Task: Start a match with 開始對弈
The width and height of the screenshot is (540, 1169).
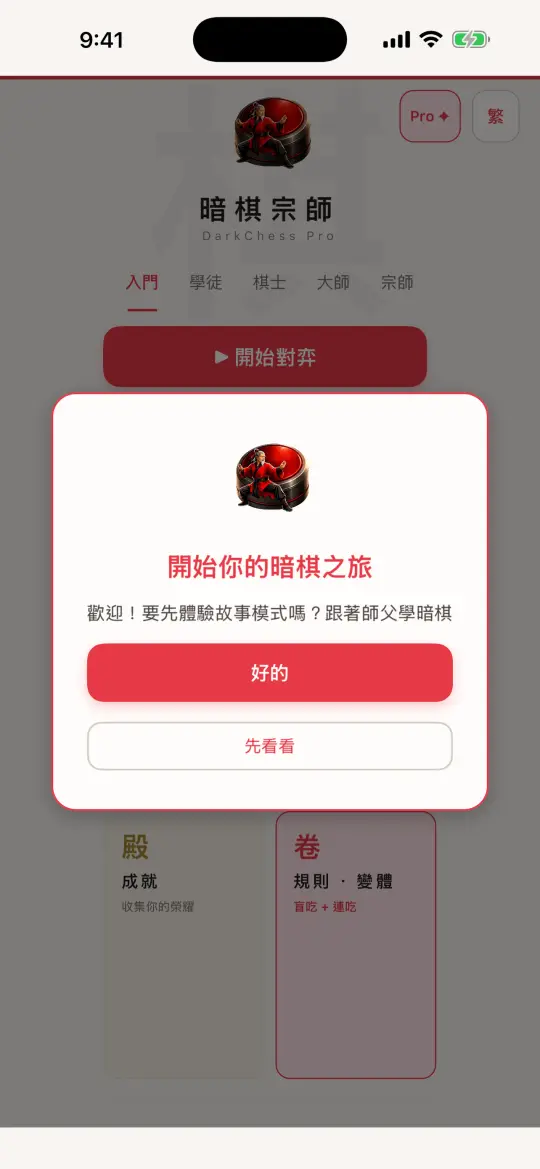Action: (265, 356)
